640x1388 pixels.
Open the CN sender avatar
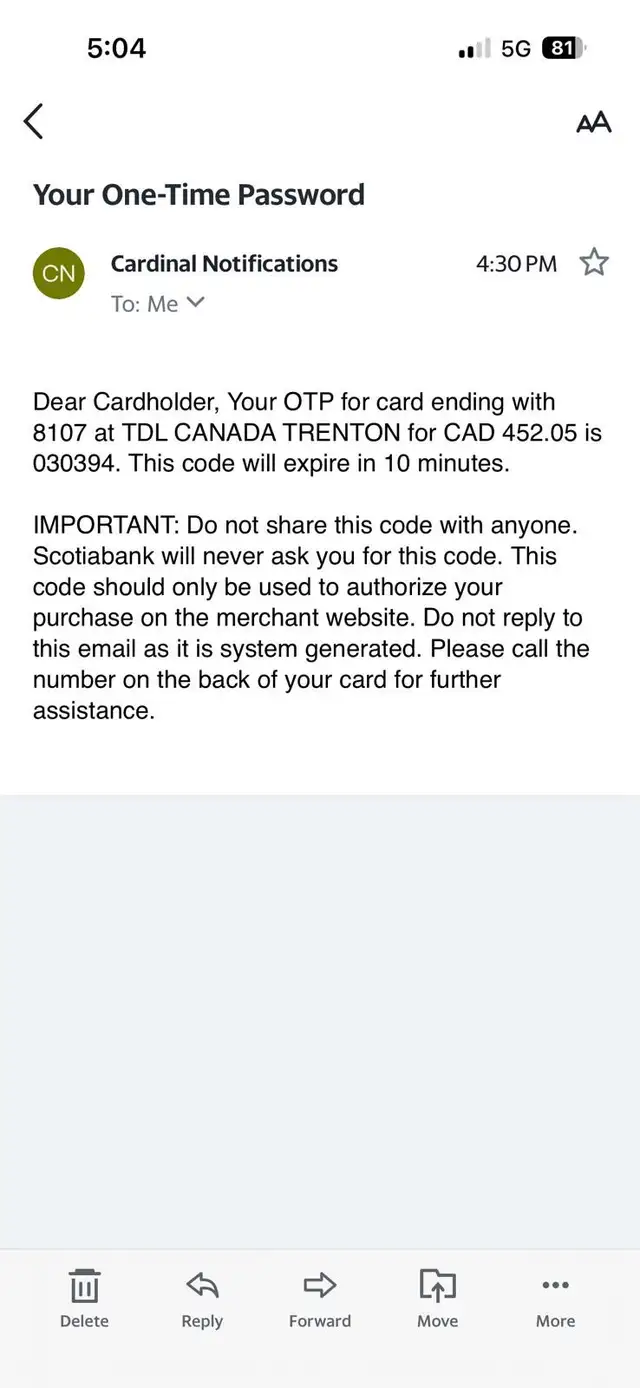(x=59, y=273)
